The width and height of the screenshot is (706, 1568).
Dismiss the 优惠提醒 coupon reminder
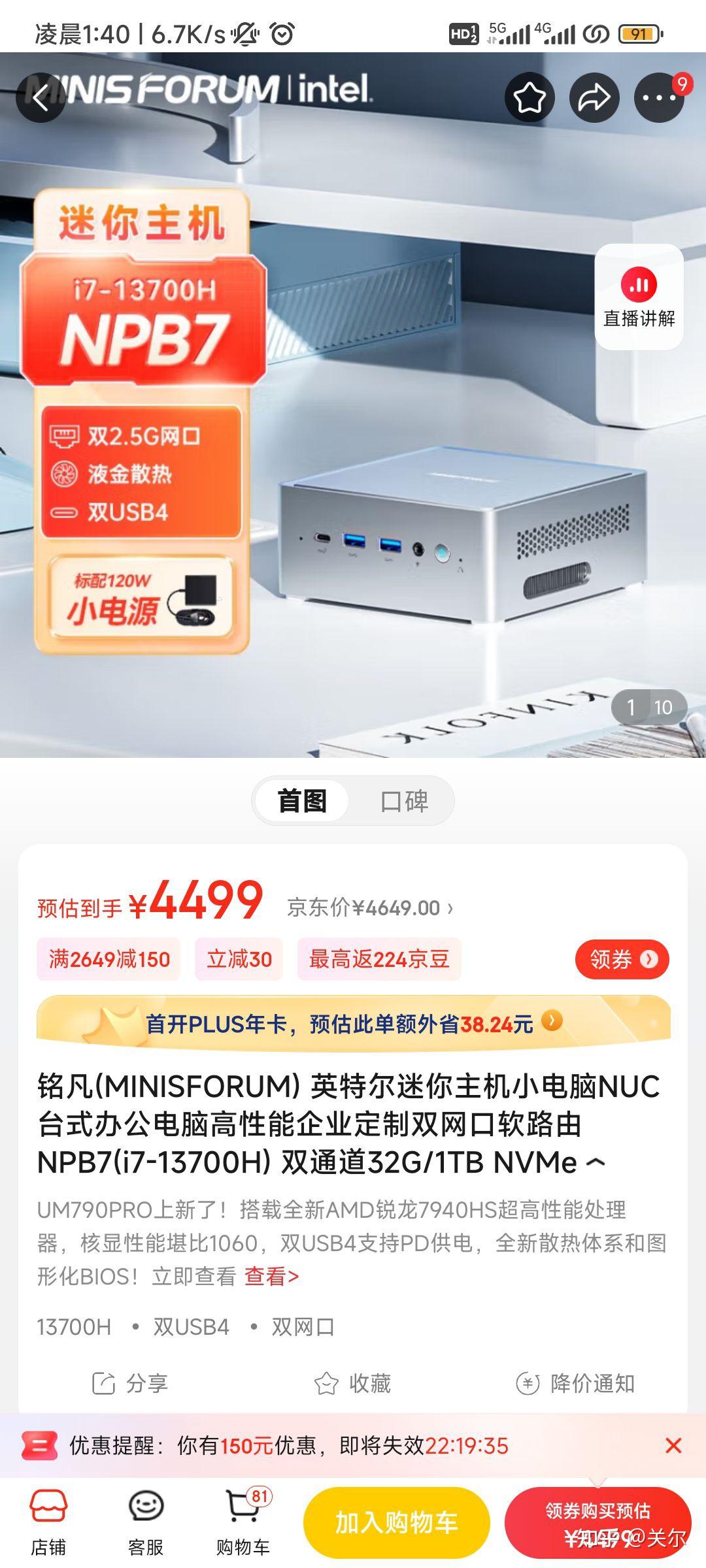[x=673, y=1446]
